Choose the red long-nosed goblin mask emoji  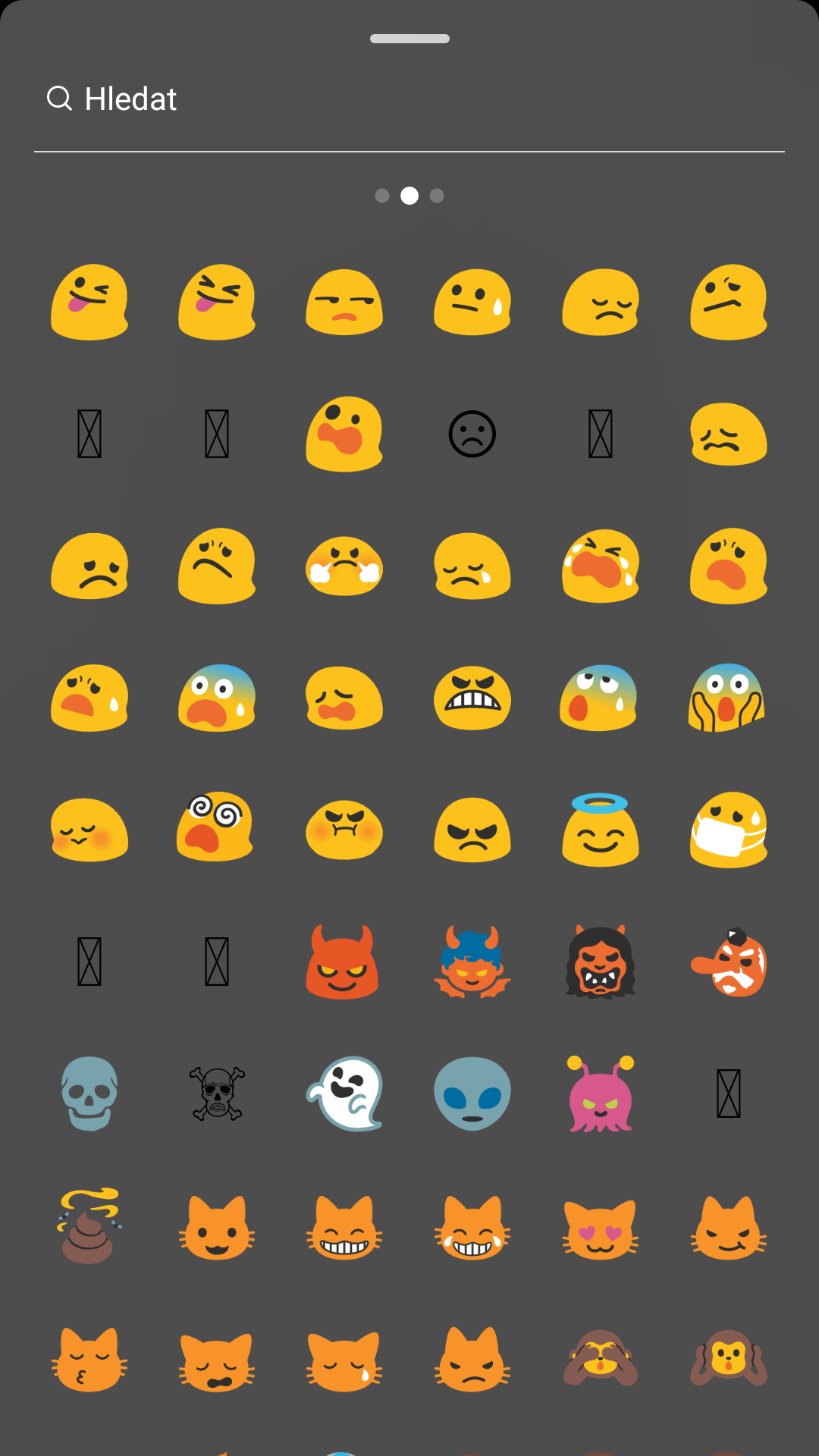coord(728,962)
